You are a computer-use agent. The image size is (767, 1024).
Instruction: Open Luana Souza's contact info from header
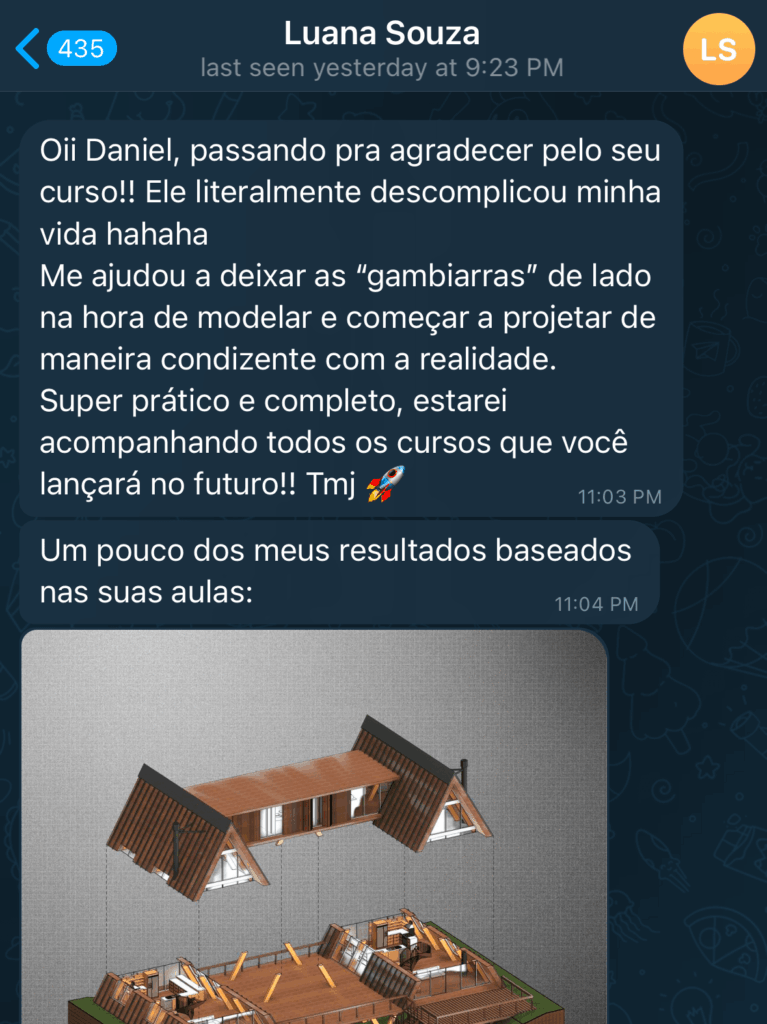(x=382, y=48)
